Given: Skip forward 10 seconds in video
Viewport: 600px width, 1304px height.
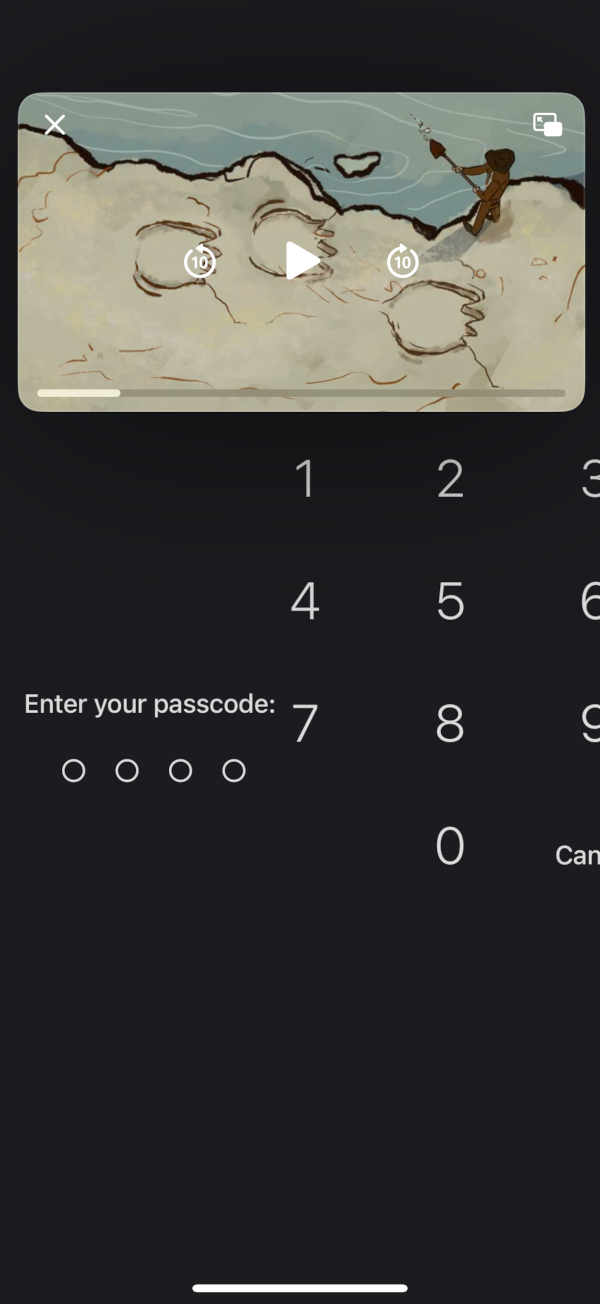Looking at the screenshot, I should [402, 261].
